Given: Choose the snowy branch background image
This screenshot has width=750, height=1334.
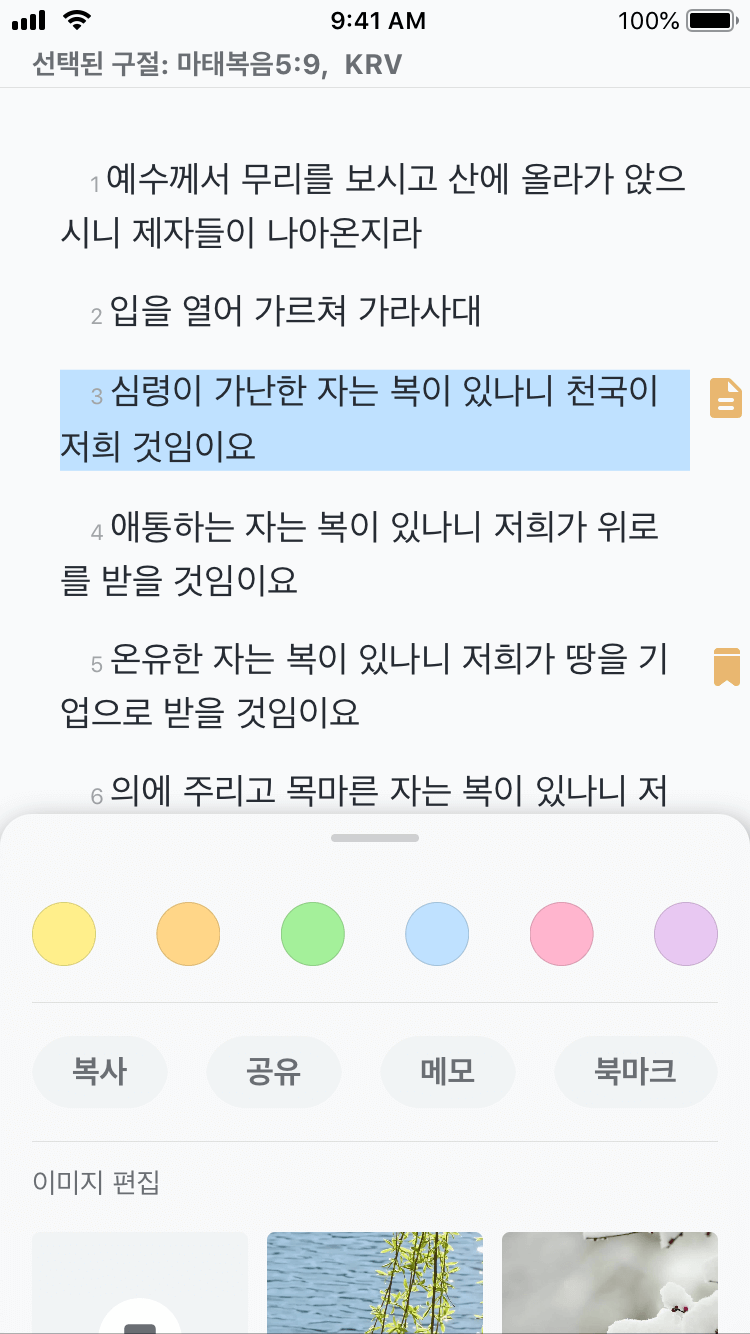Looking at the screenshot, I should [x=610, y=1282].
